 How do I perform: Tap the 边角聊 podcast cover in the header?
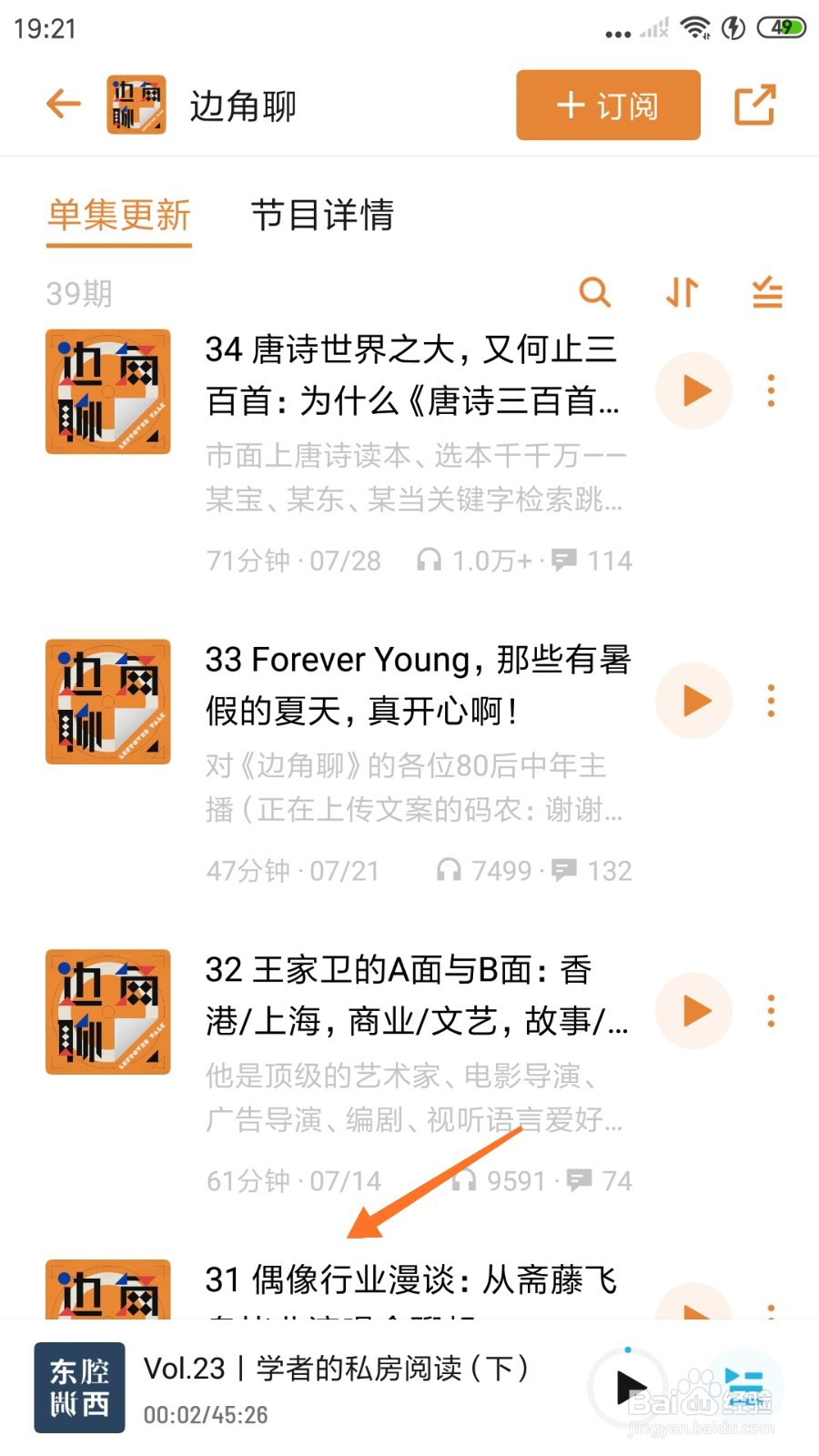point(135,104)
